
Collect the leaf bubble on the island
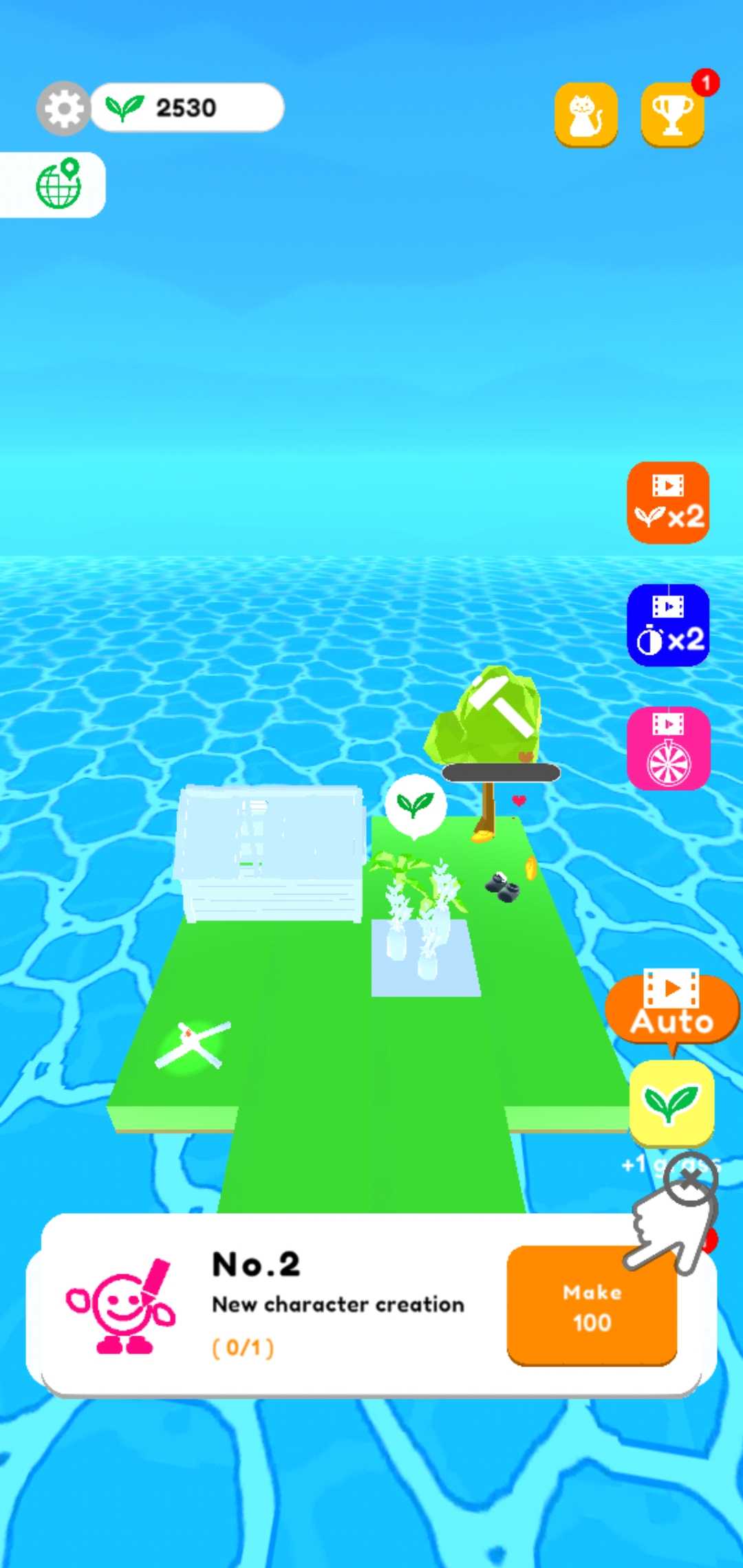point(415,804)
